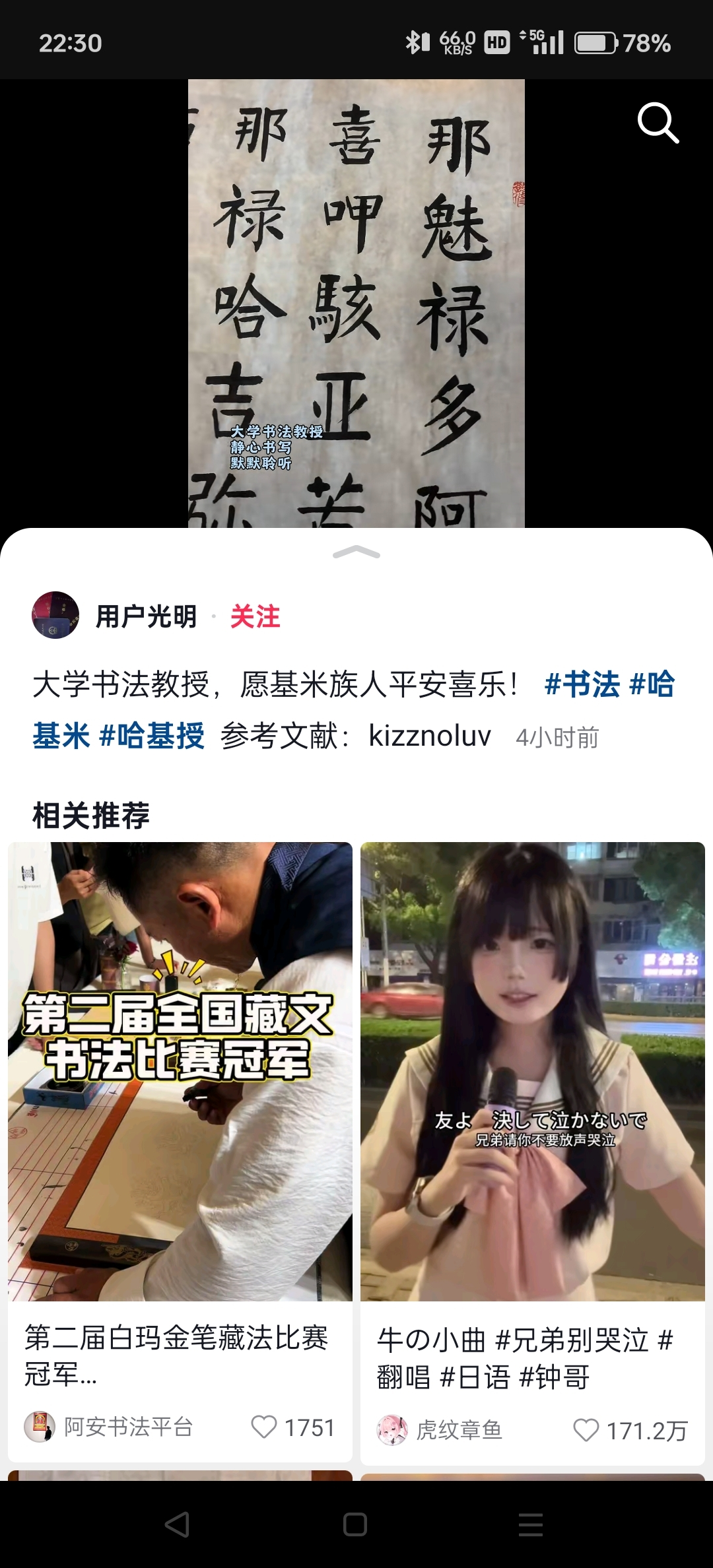Open the #哈基授 hashtag

pyautogui.click(x=151, y=736)
